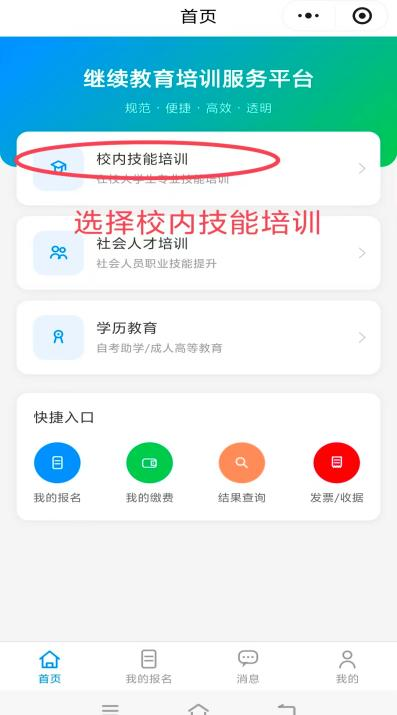Switch to the 首页 tab
This screenshot has width=397, height=715.
tap(50, 667)
